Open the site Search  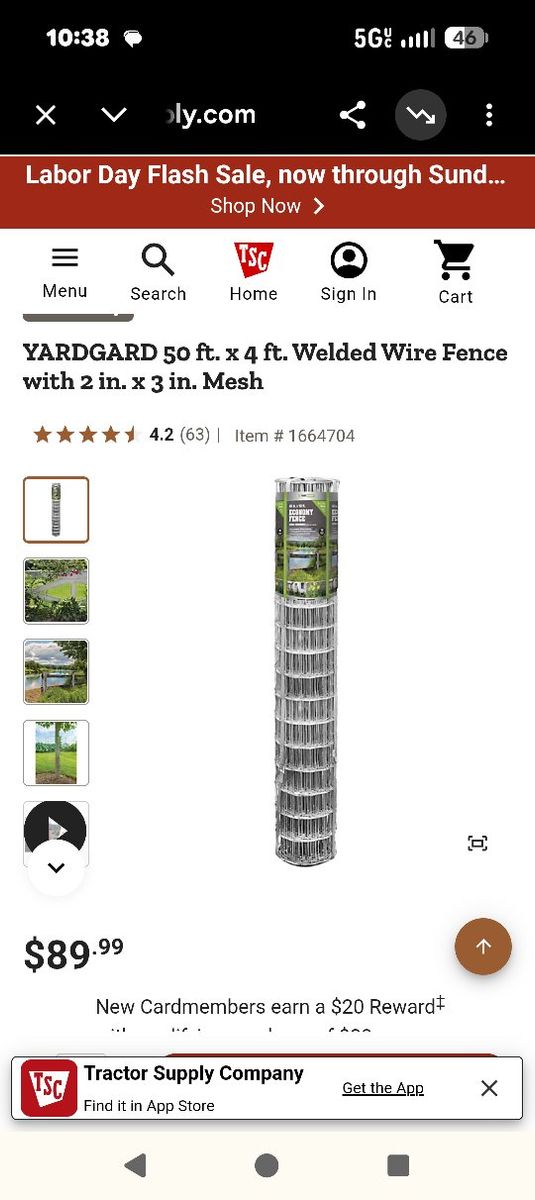point(158,273)
